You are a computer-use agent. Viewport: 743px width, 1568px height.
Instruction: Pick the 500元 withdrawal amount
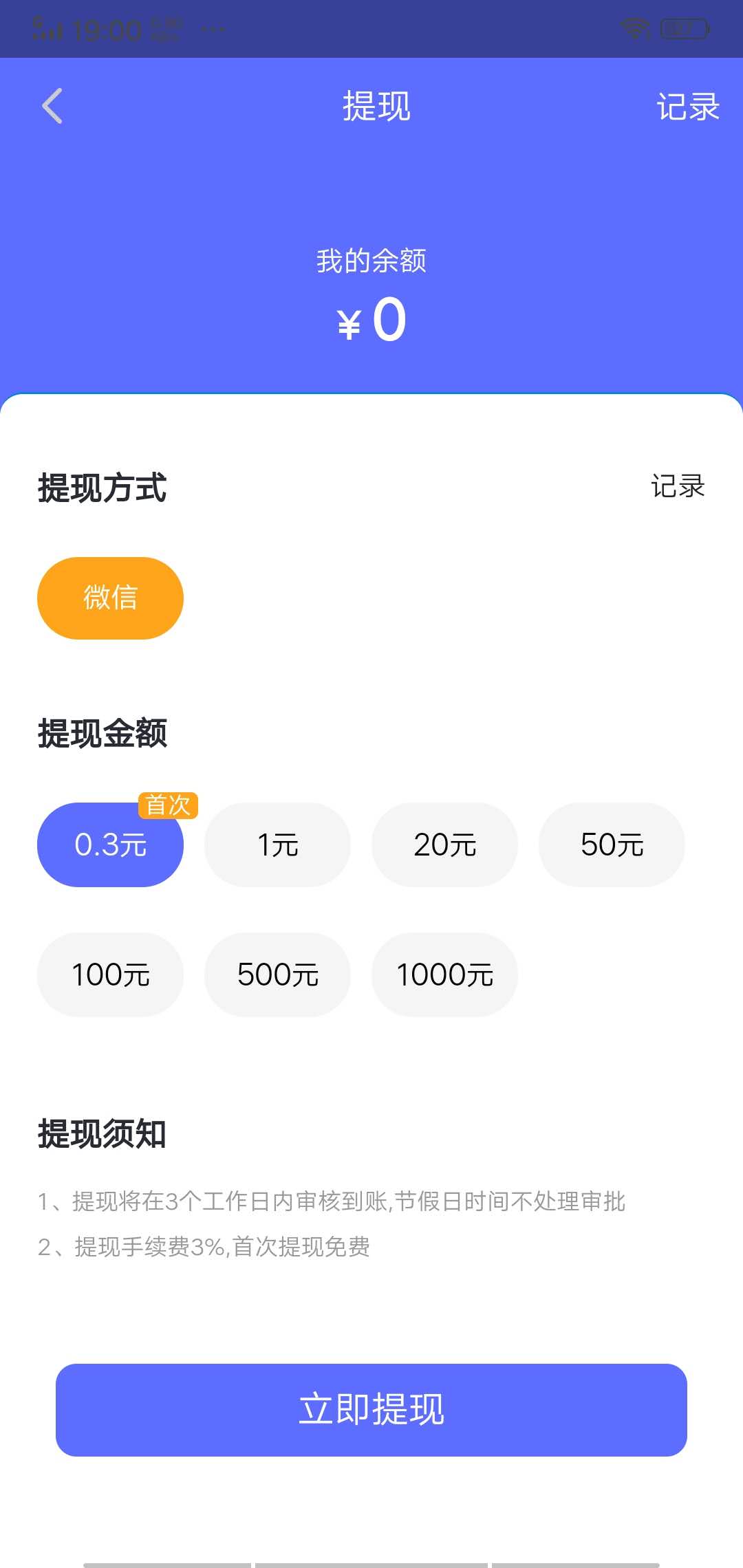click(x=277, y=974)
